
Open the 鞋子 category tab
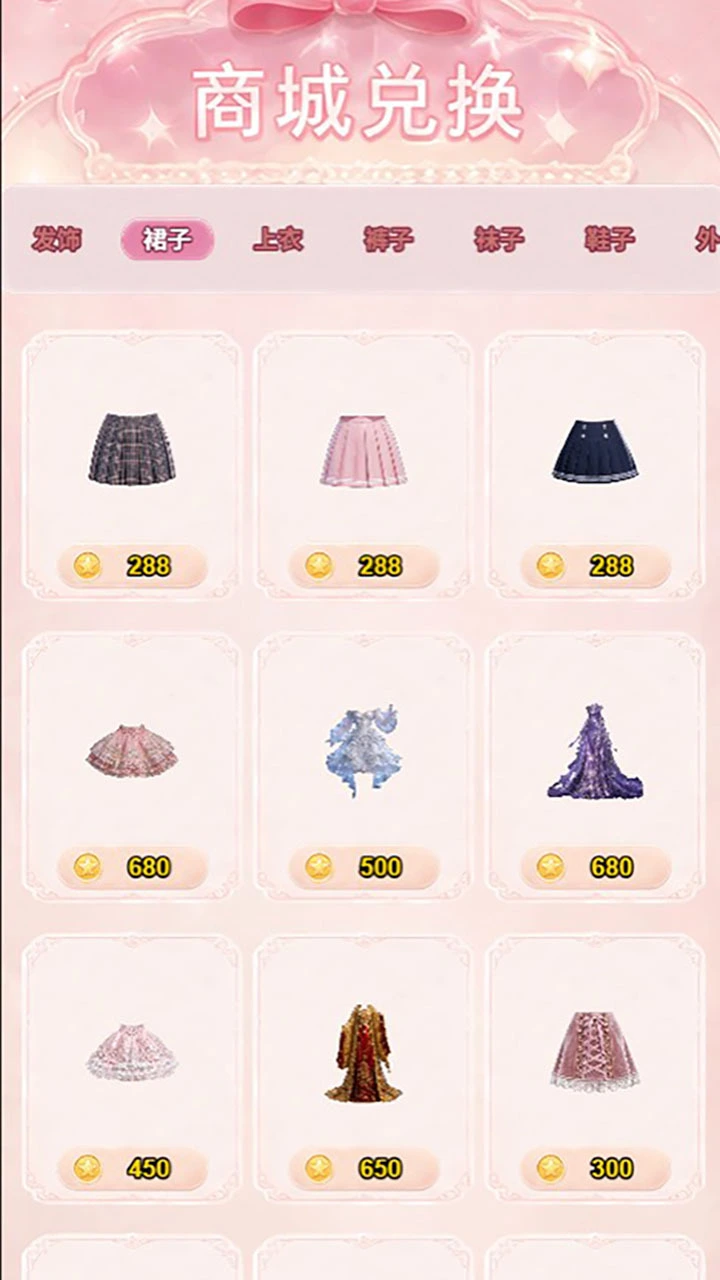(609, 240)
